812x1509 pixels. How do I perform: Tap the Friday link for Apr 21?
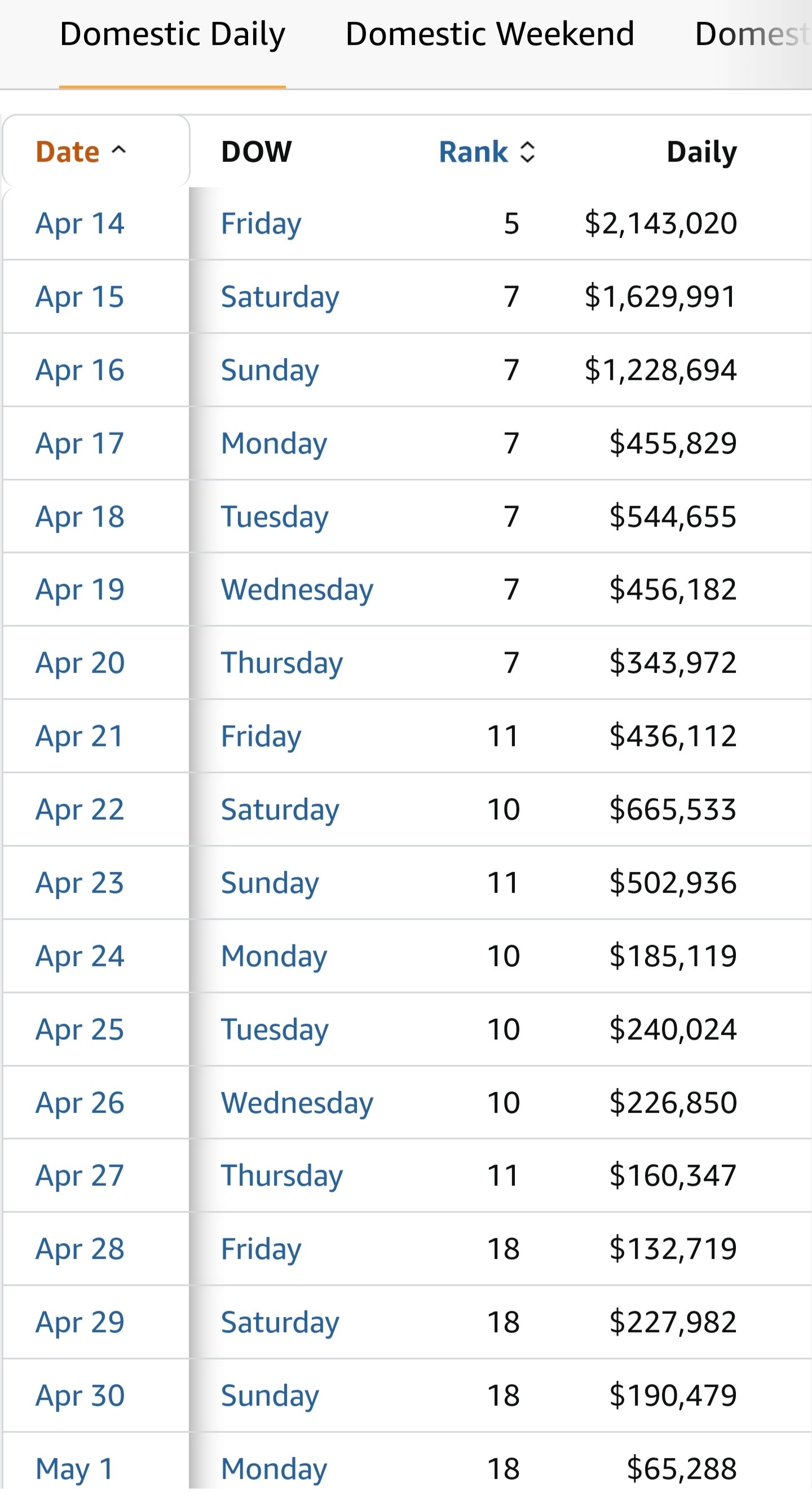(x=261, y=736)
